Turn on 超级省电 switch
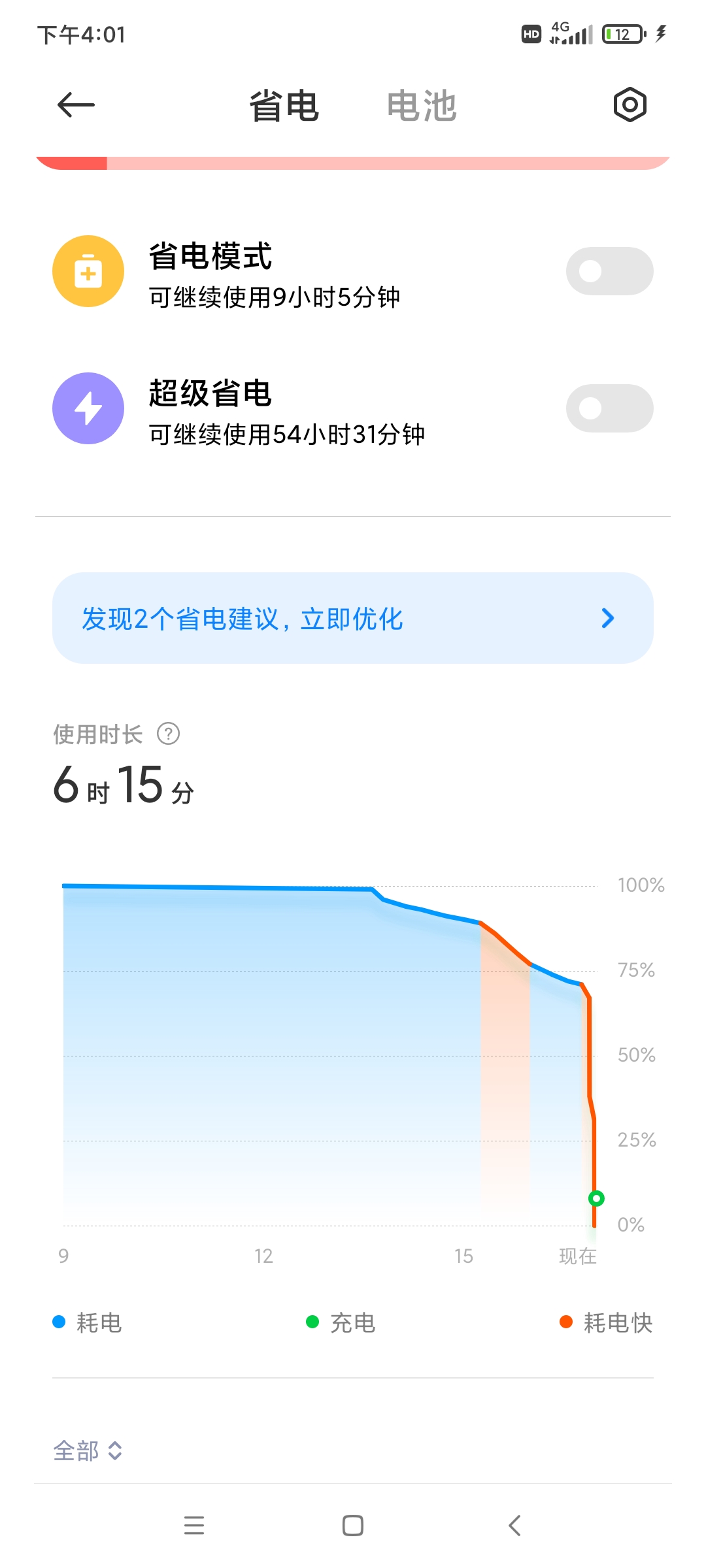The image size is (706, 1568). point(609,408)
